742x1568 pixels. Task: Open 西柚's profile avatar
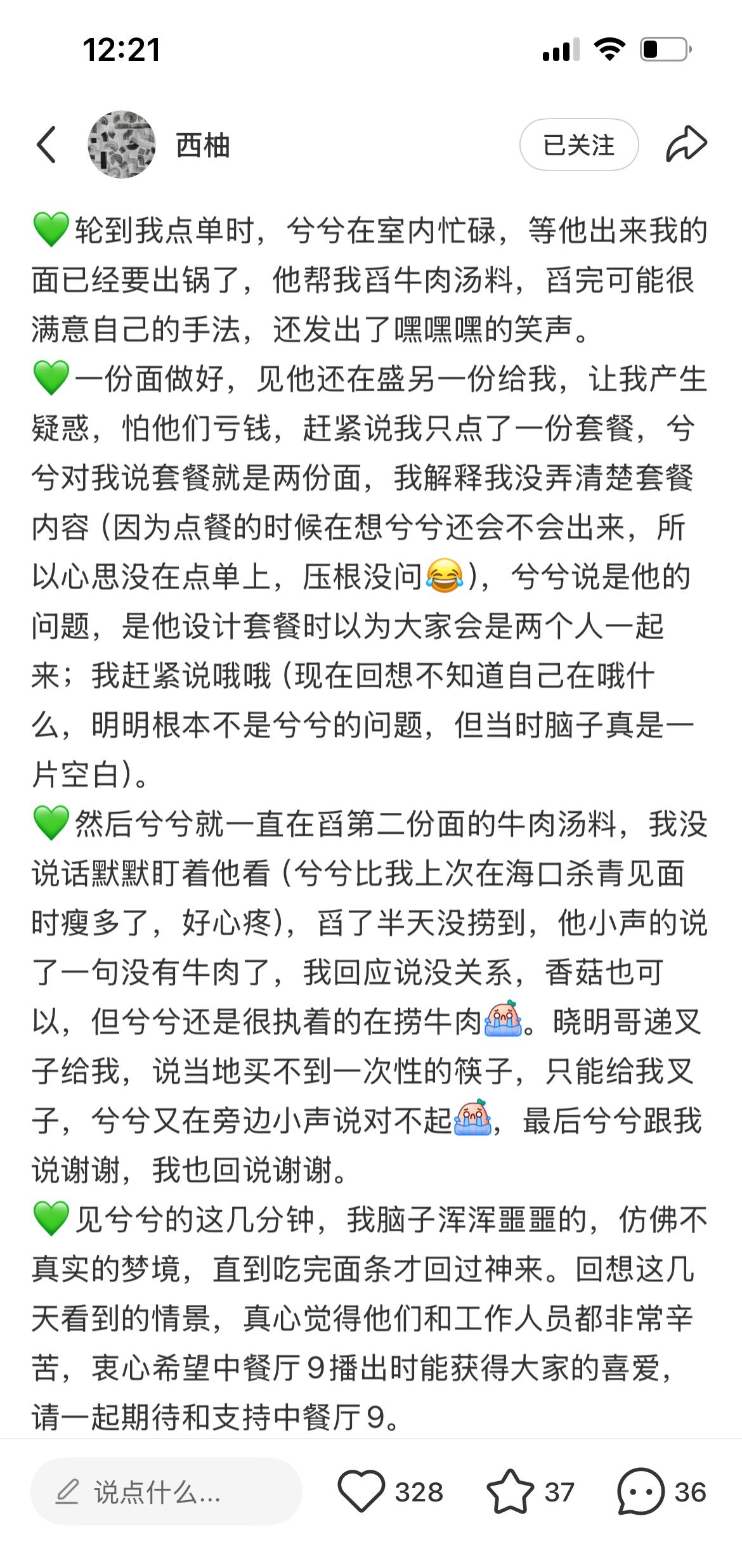tap(122, 145)
